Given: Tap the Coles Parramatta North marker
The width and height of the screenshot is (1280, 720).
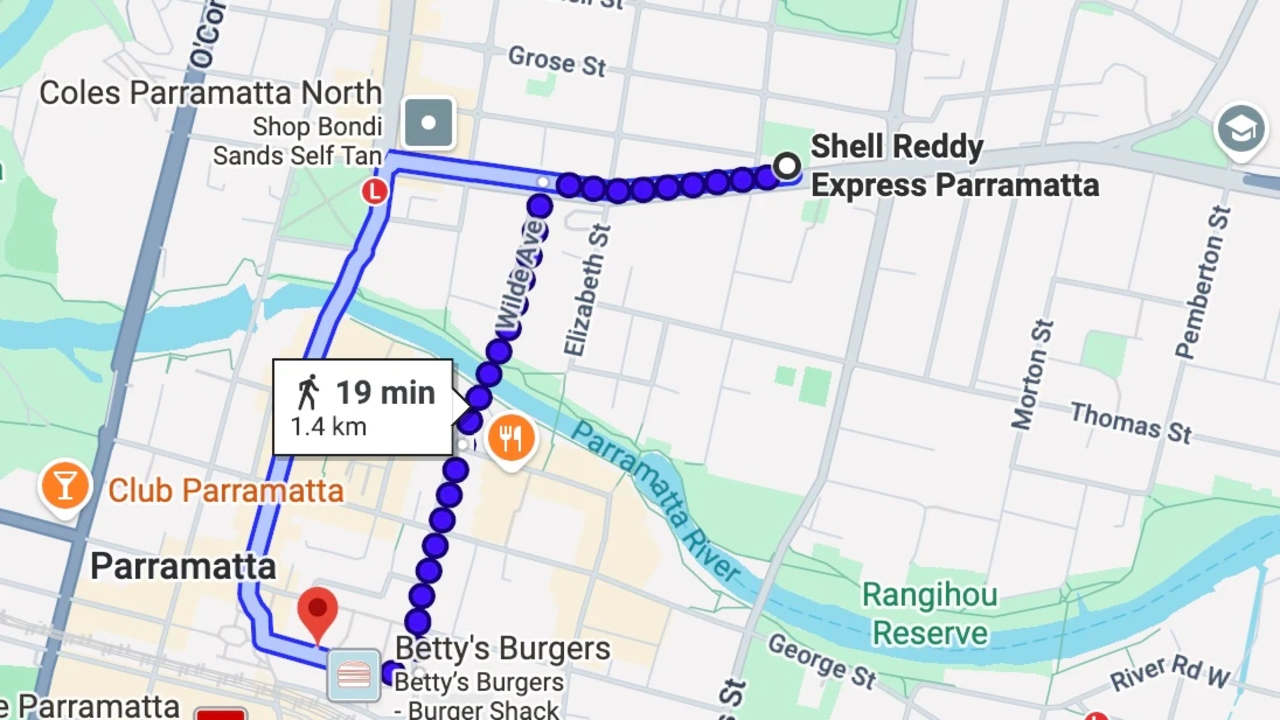Looking at the screenshot, I should [429, 124].
